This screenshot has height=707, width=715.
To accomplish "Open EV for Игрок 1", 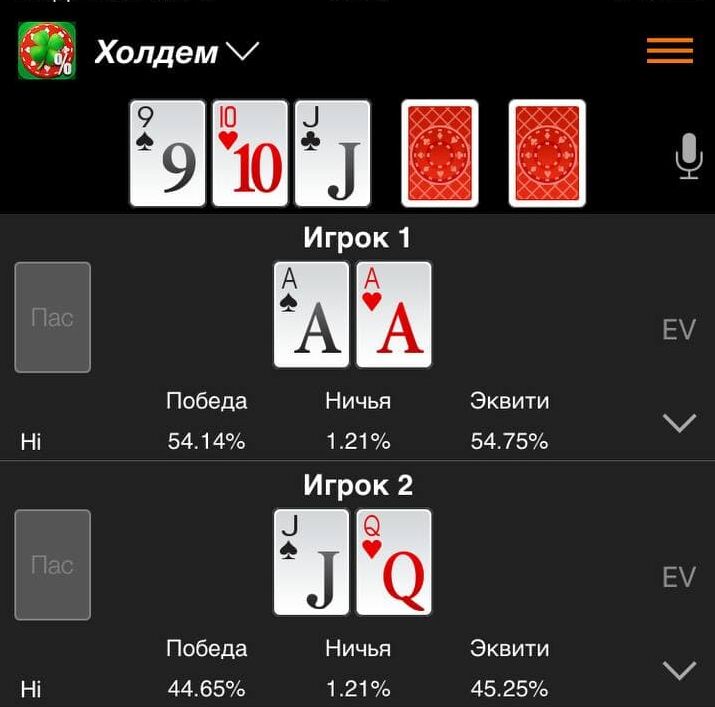I will pos(678,330).
